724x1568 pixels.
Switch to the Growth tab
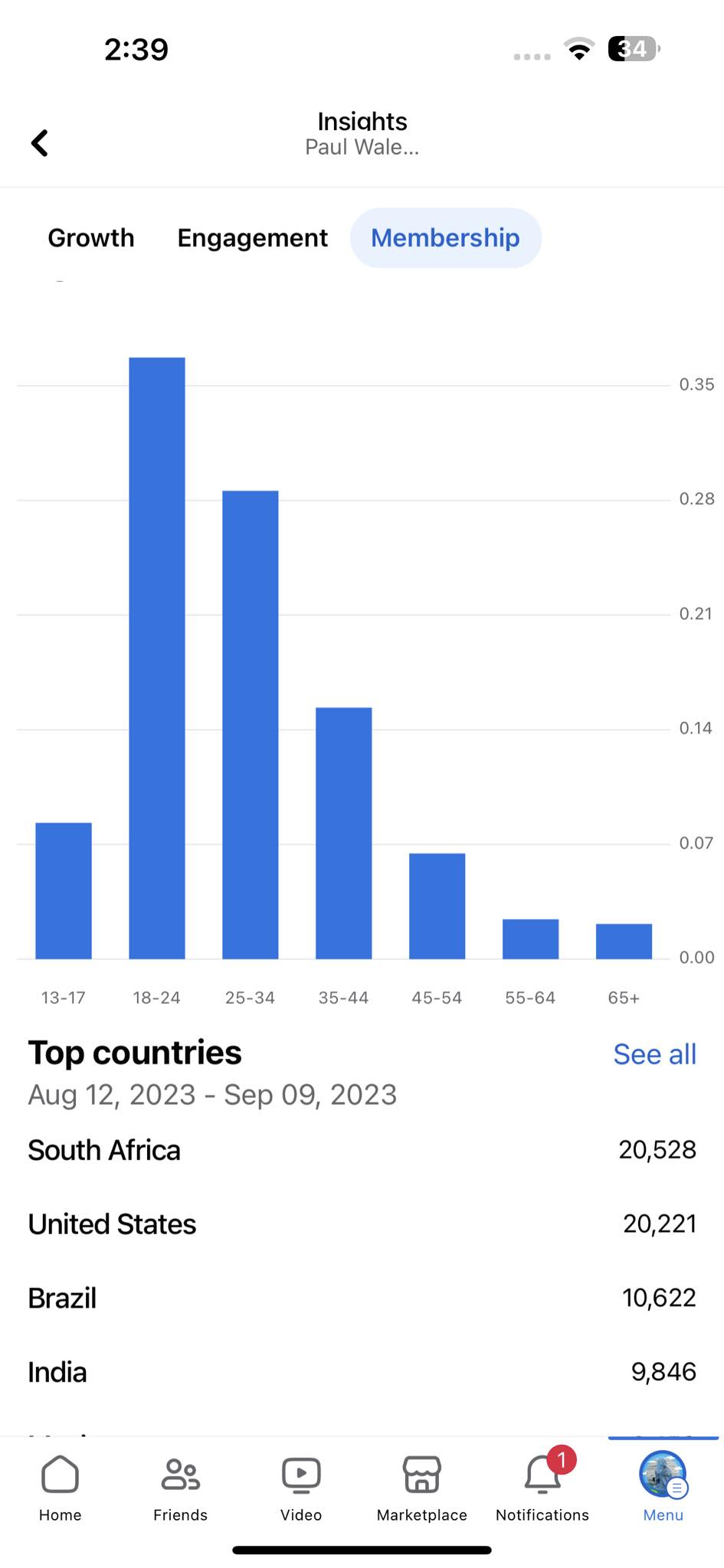(x=91, y=238)
